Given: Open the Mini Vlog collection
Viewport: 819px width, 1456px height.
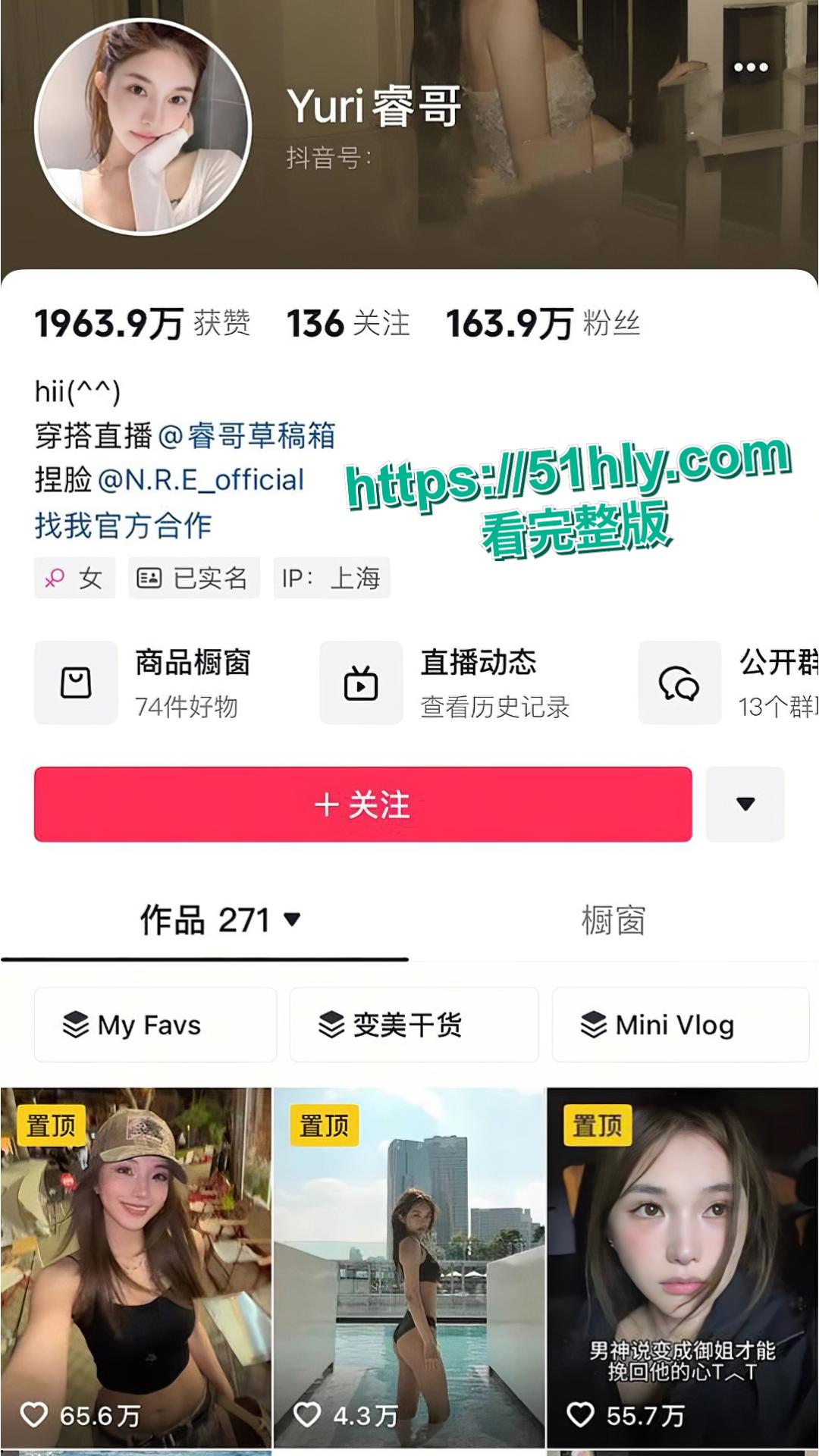Looking at the screenshot, I should 680,1025.
